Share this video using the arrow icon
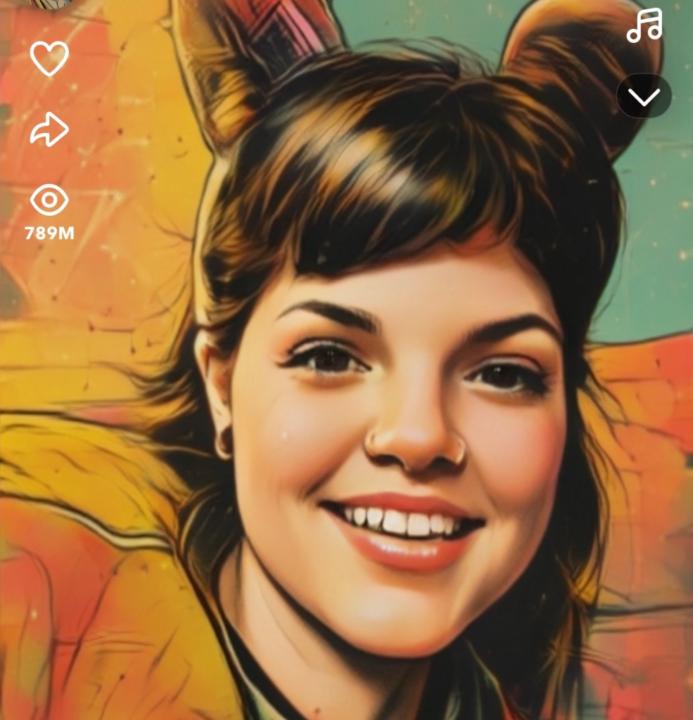 point(49,130)
